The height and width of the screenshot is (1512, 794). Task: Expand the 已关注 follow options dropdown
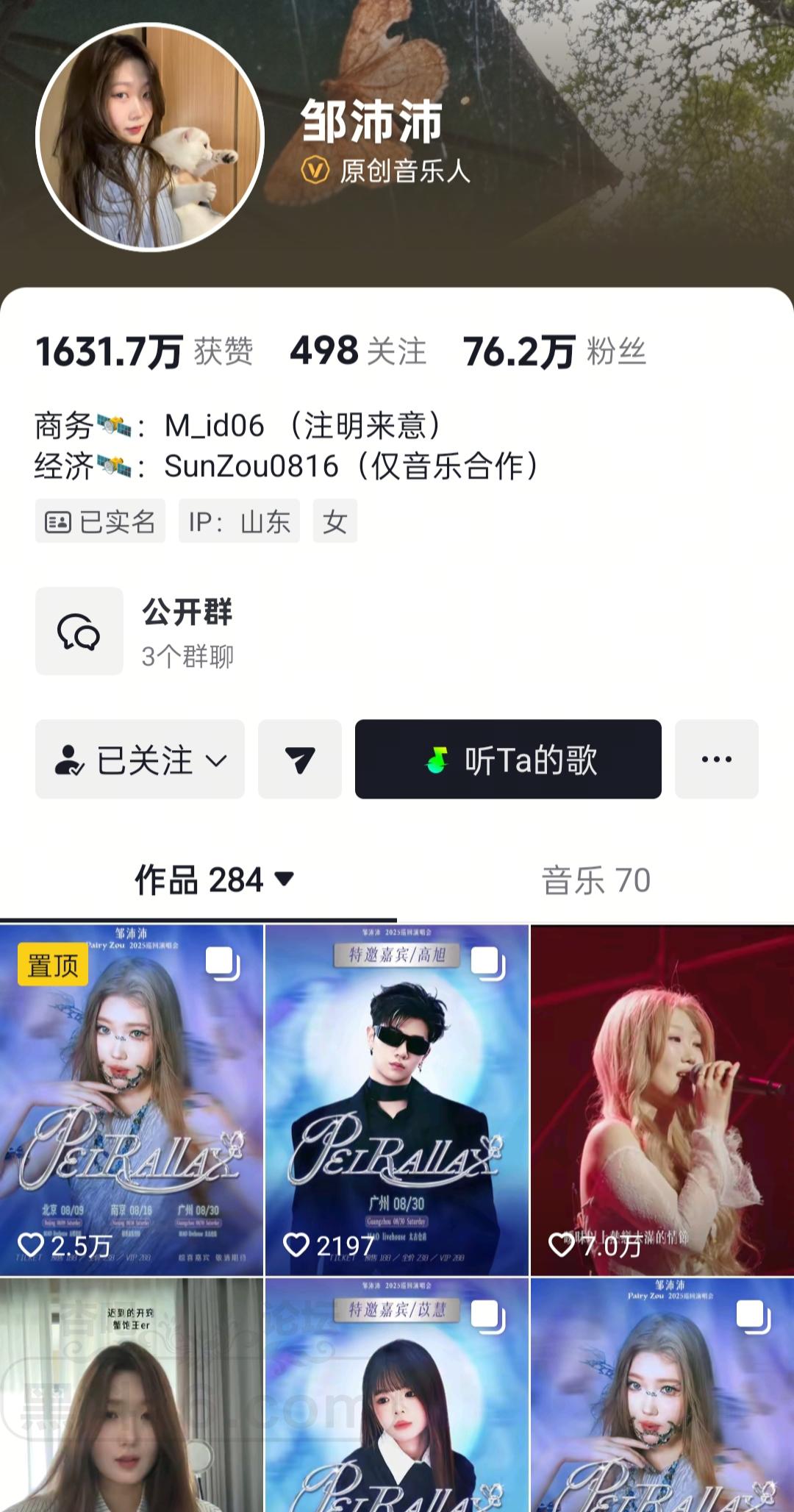[140, 759]
